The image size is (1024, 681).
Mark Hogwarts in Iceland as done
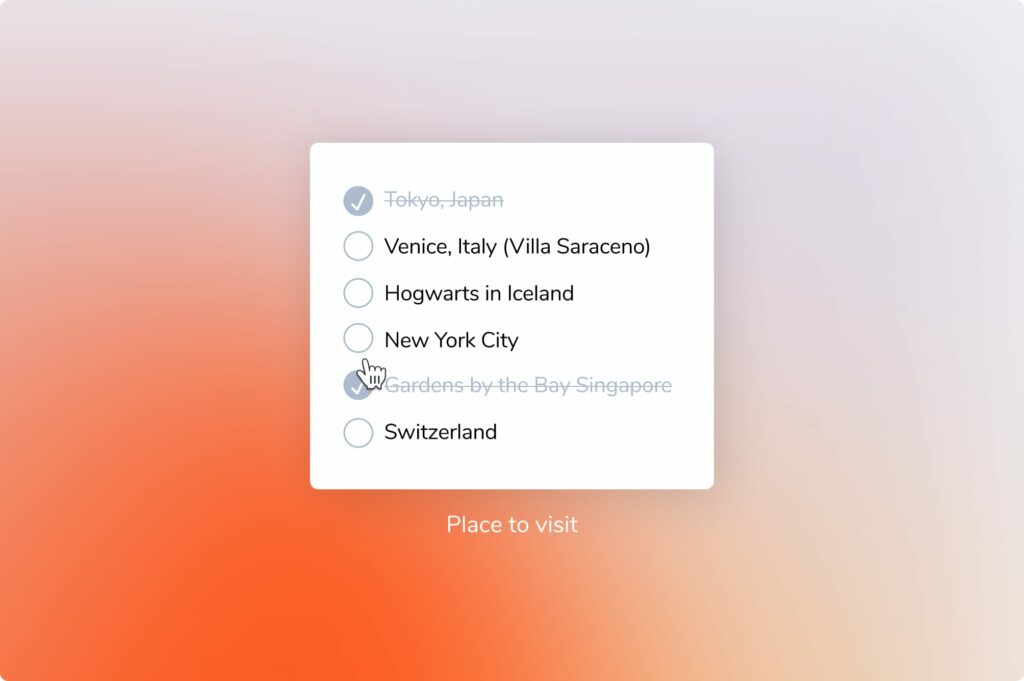click(x=358, y=293)
